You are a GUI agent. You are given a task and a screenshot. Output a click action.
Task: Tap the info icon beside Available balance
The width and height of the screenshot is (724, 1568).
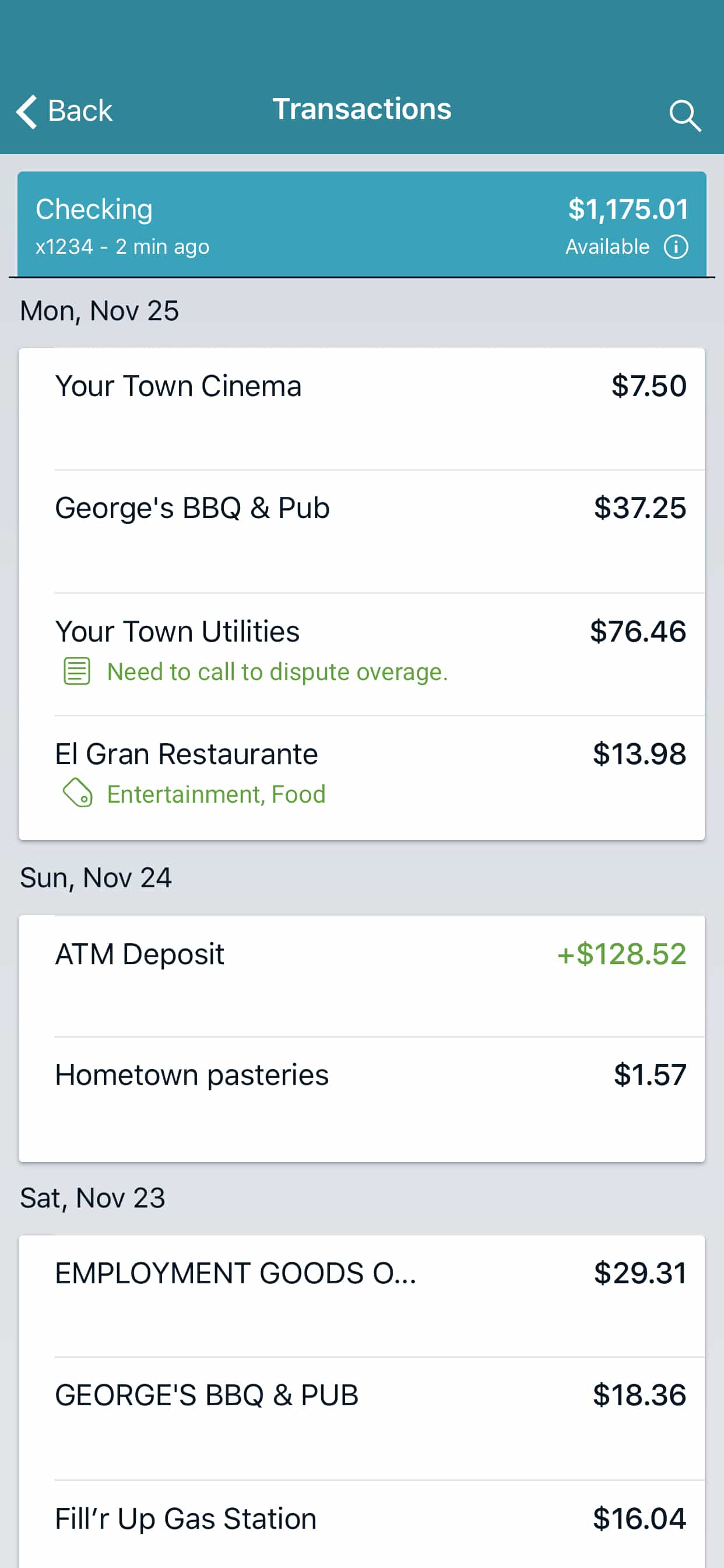tap(676, 247)
